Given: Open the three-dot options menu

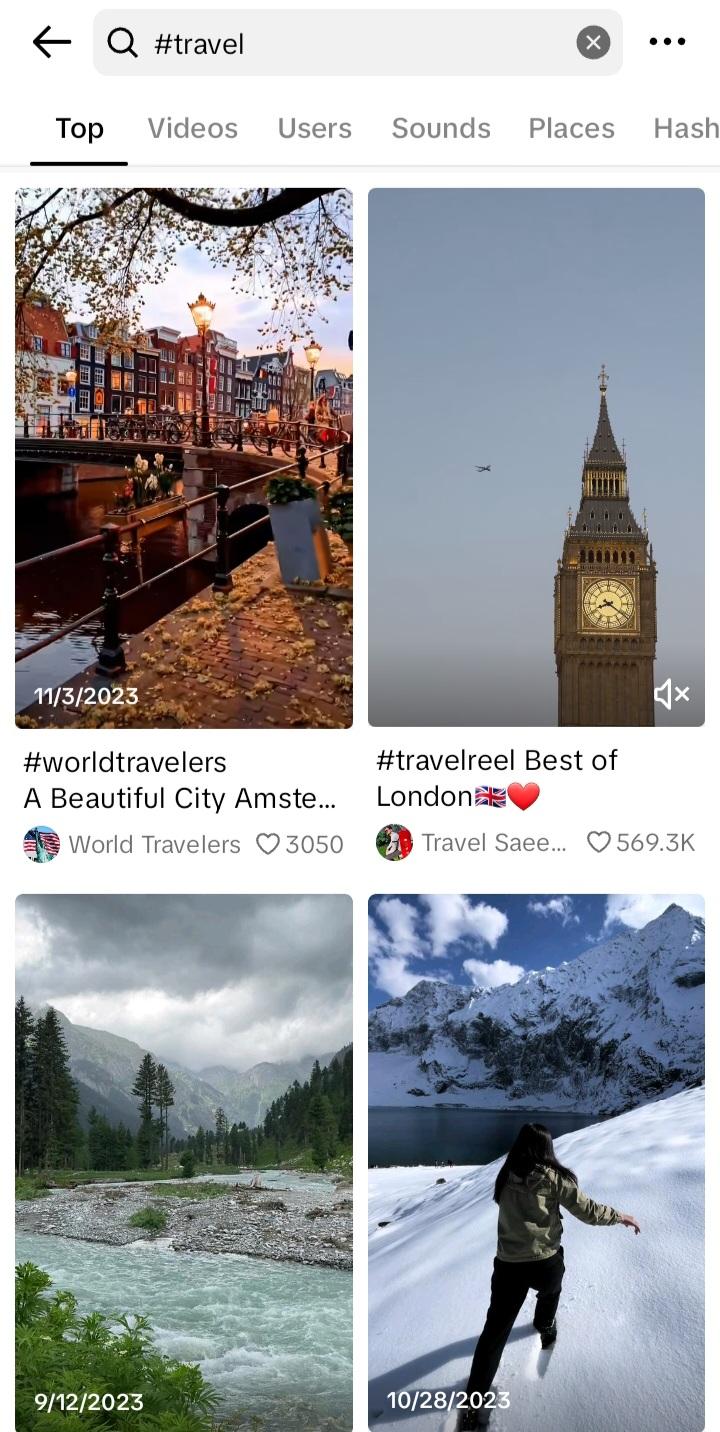Looking at the screenshot, I should tap(666, 42).
